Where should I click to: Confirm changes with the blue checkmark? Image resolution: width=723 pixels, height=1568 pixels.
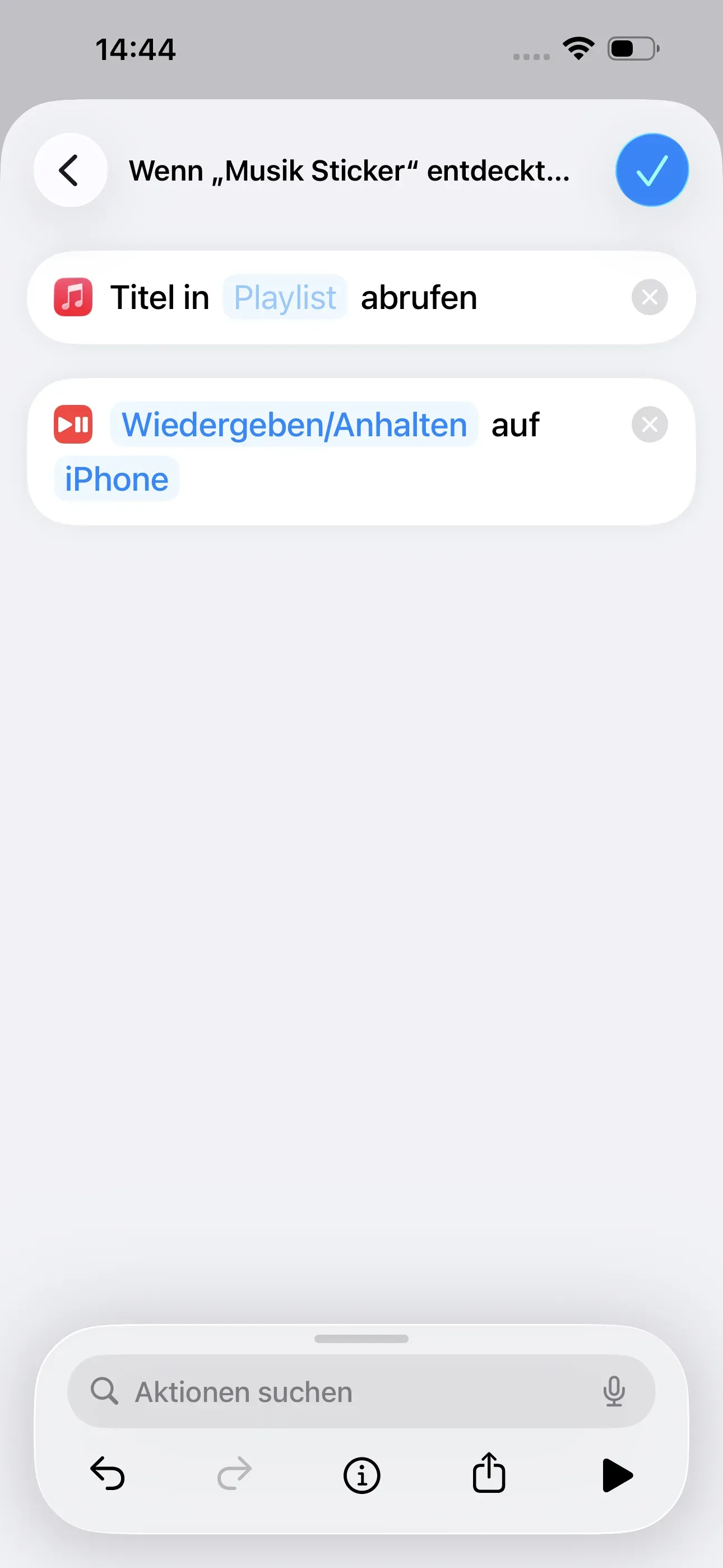coord(651,170)
